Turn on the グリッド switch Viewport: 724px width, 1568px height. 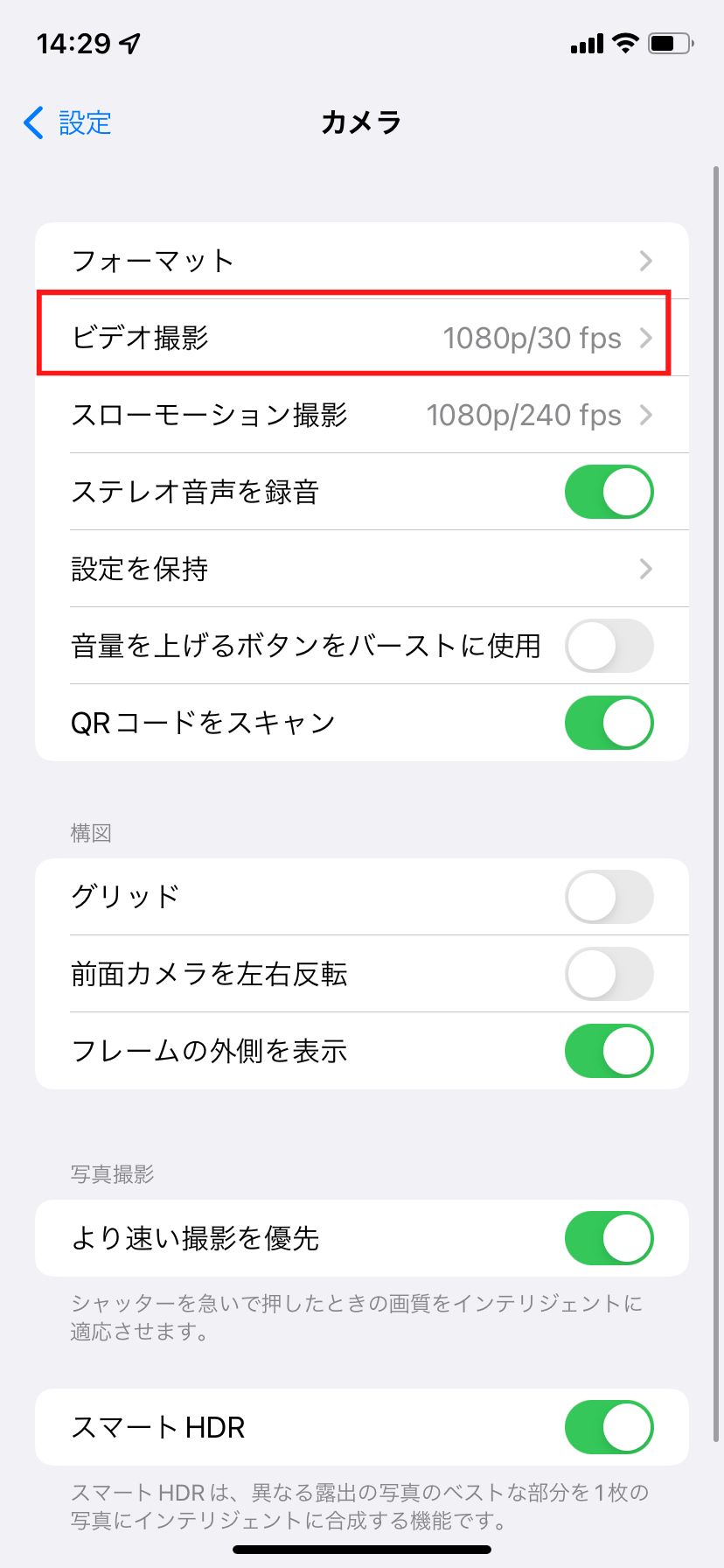tap(609, 897)
